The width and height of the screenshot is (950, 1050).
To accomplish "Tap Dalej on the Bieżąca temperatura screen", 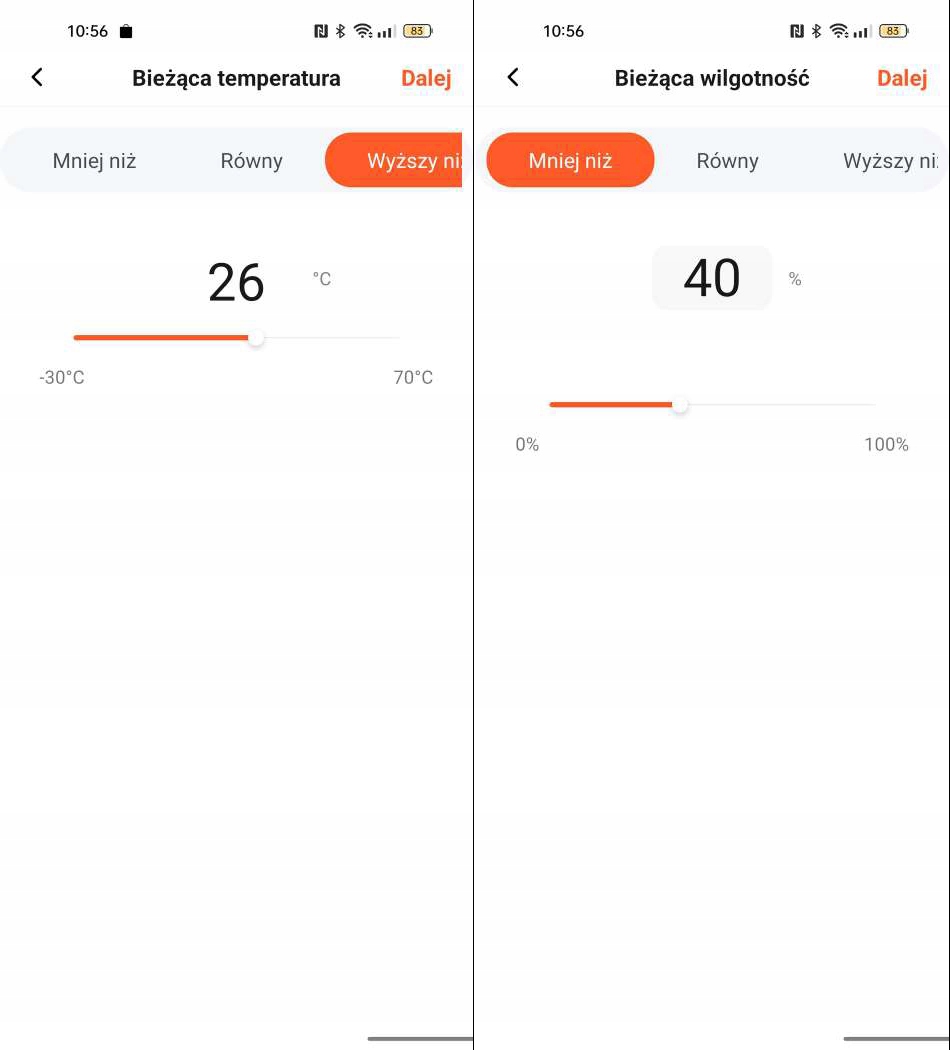I will pos(426,78).
